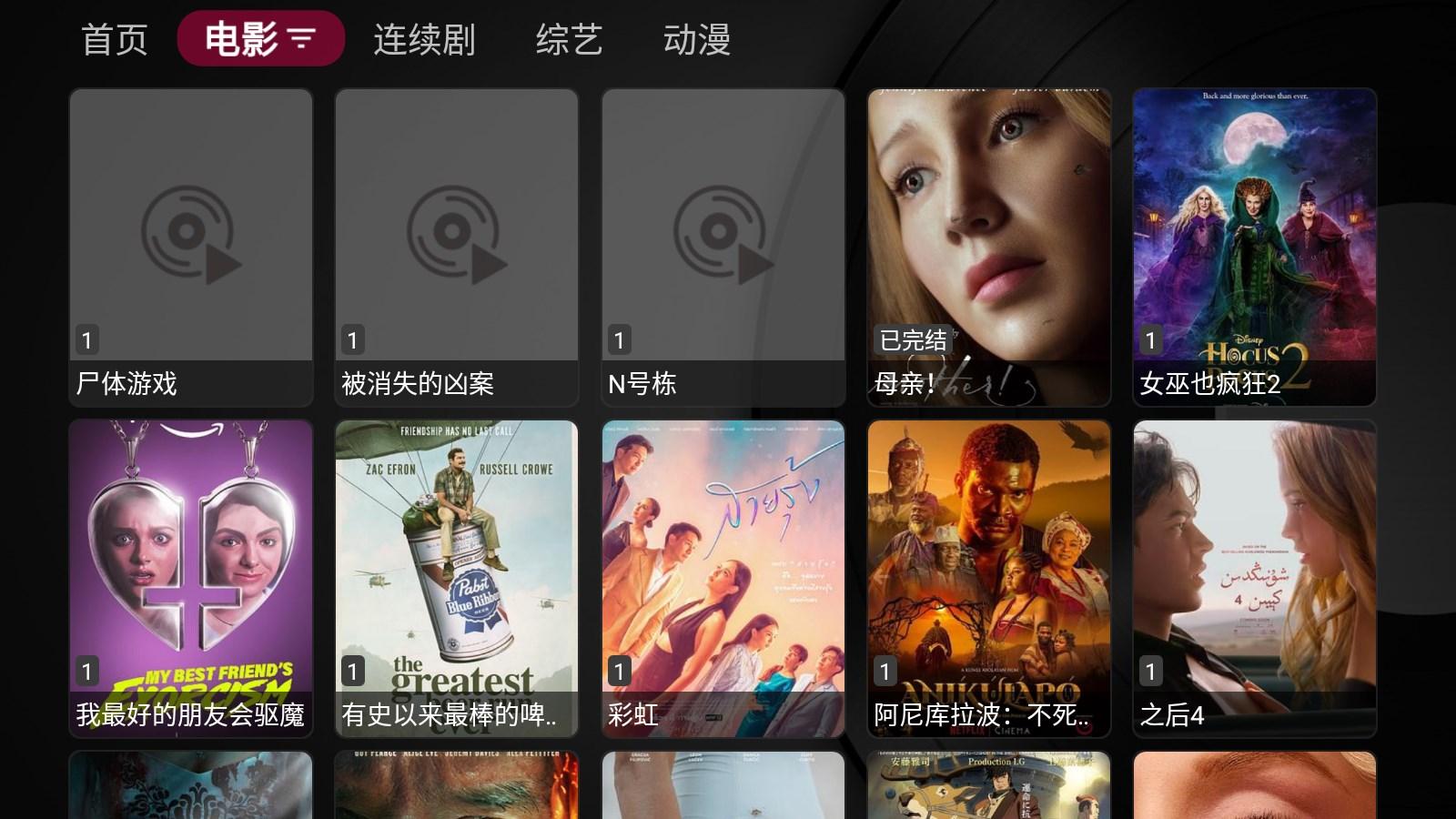
Task: Open the movie N号栋
Action: [723, 247]
